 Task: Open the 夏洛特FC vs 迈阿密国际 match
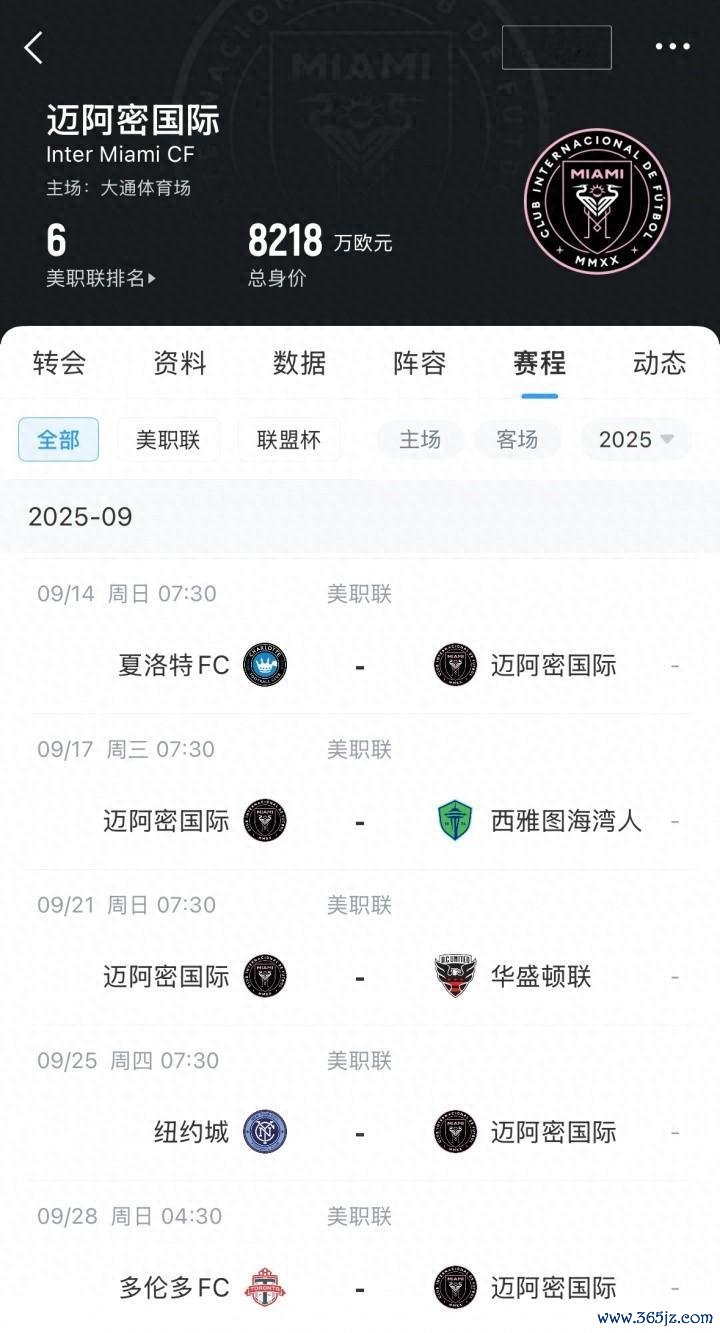(x=360, y=665)
